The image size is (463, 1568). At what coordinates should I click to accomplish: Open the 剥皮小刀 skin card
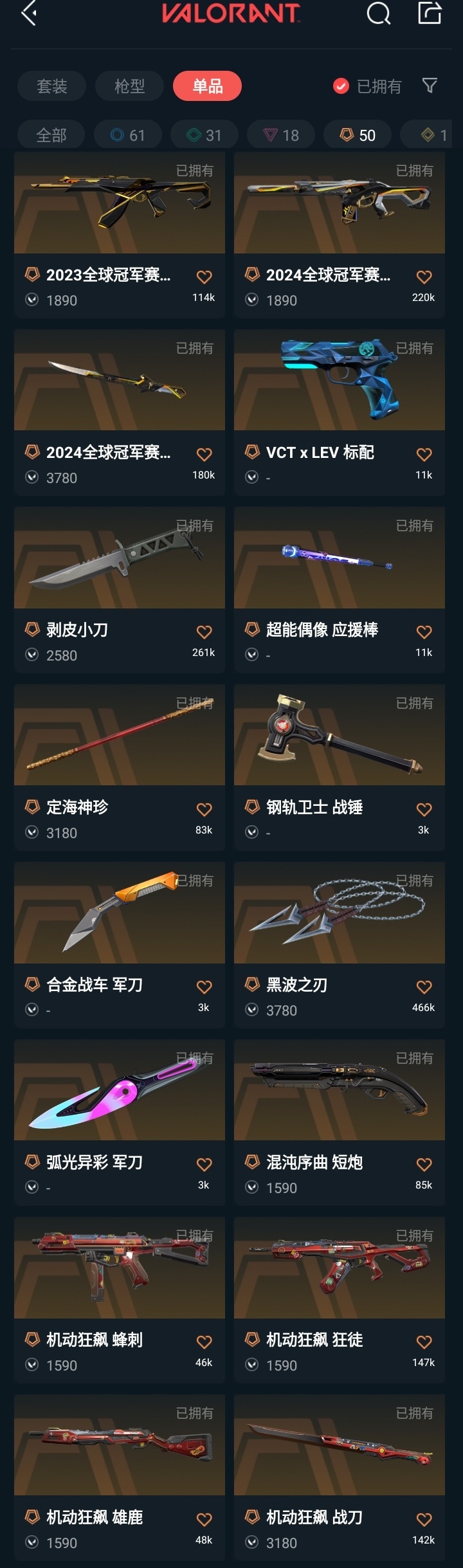120,589
